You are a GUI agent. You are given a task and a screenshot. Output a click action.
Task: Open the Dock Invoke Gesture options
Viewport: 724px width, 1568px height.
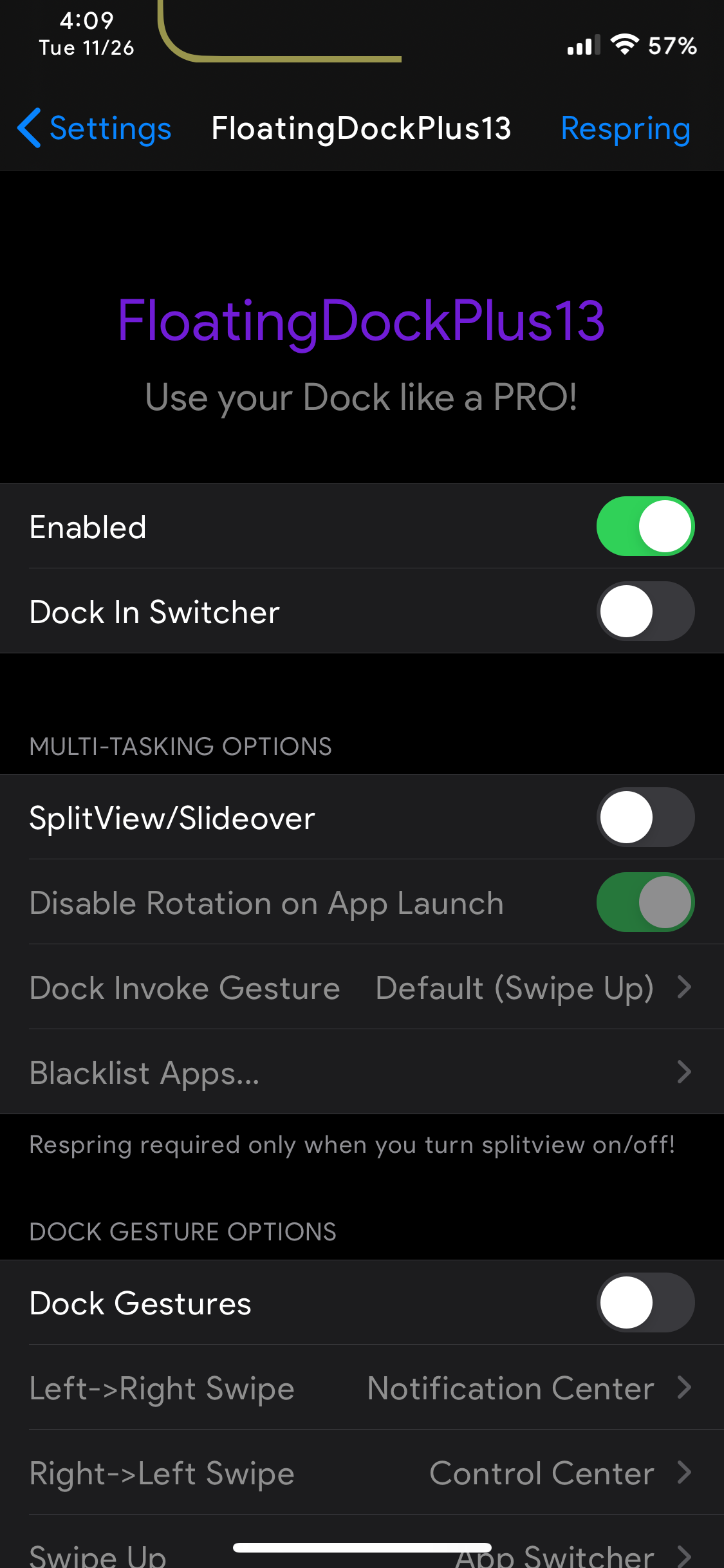coord(362,987)
